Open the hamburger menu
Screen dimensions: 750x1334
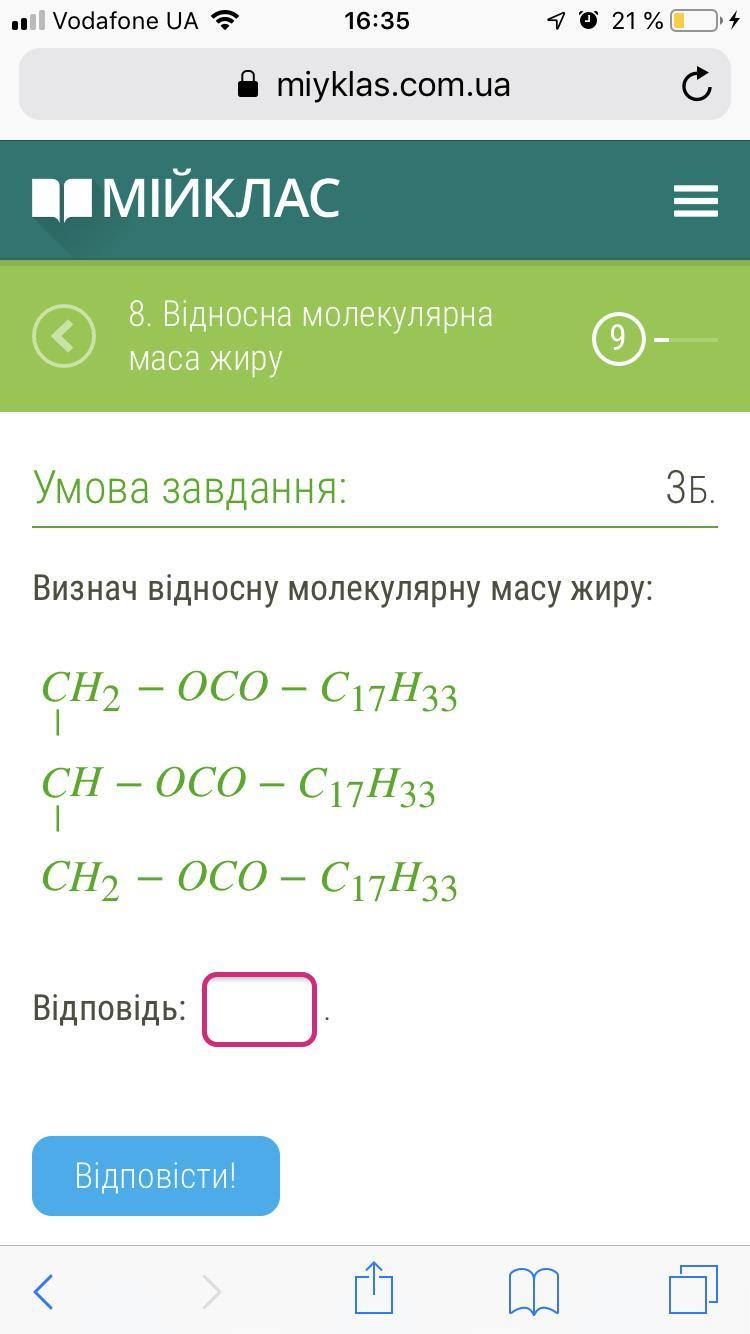click(x=696, y=200)
